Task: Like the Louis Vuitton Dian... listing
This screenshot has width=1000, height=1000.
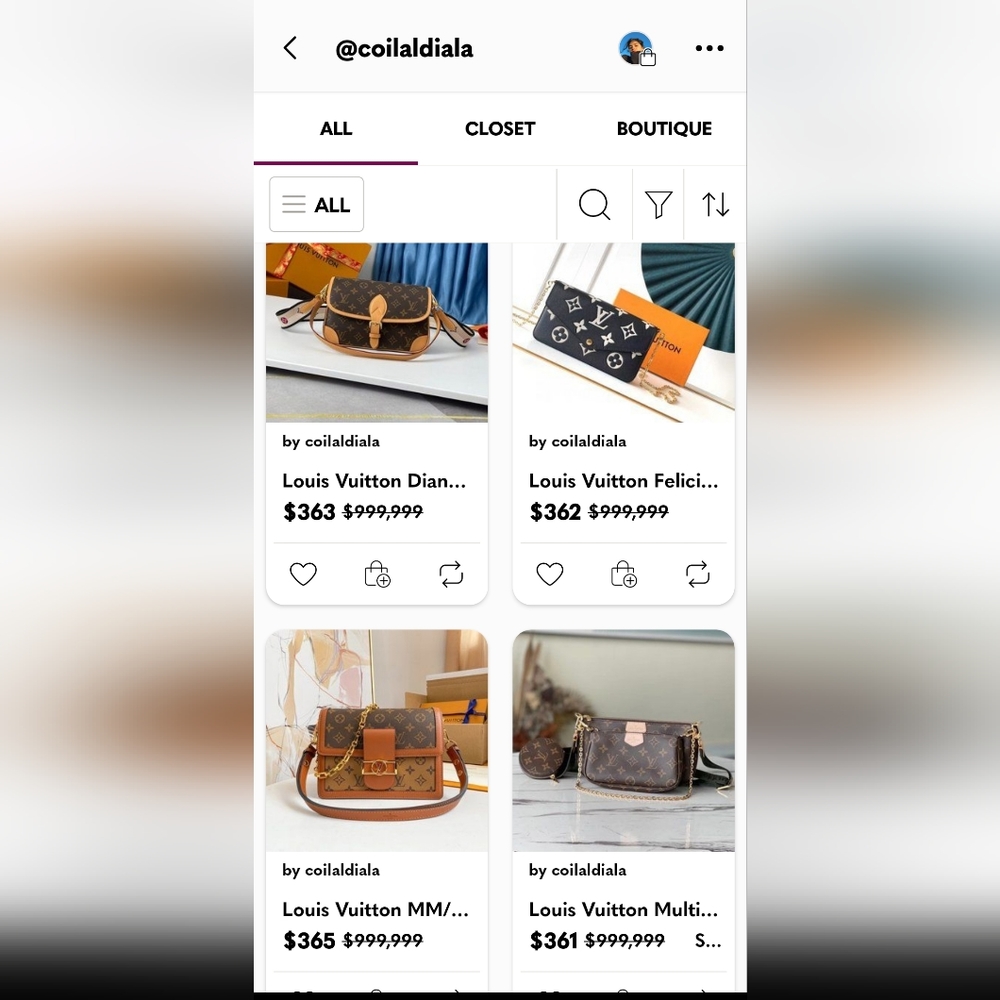Action: (x=303, y=574)
